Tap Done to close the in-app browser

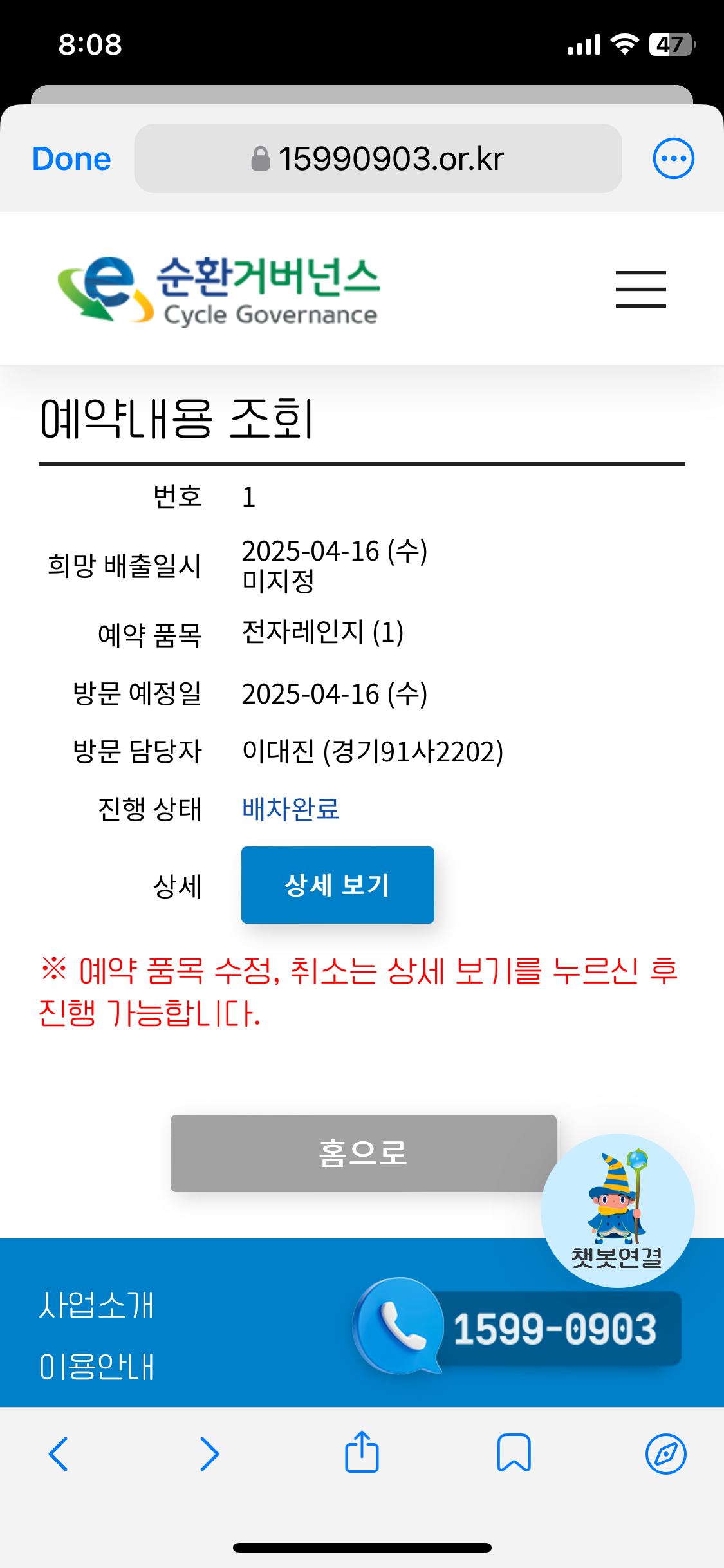(x=71, y=159)
